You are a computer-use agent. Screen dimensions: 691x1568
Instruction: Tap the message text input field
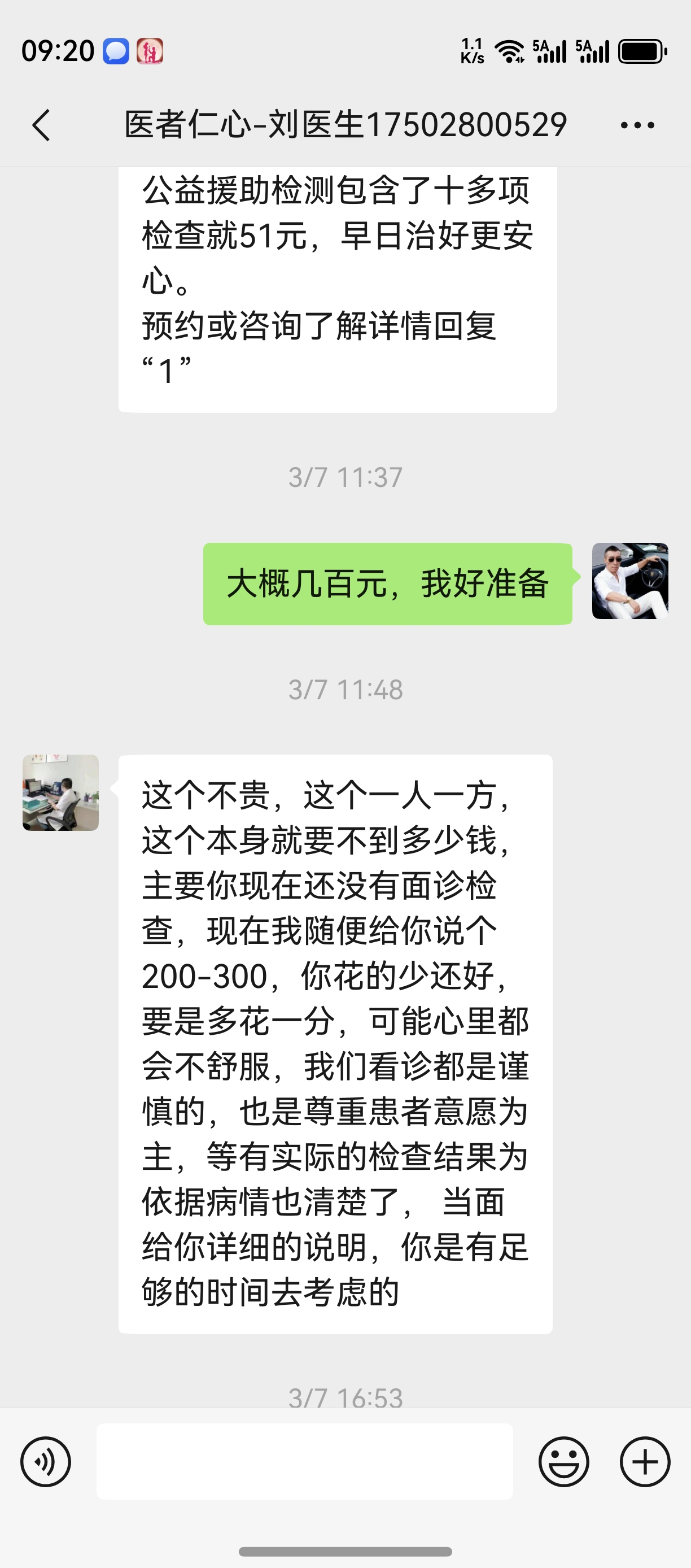(x=304, y=1461)
